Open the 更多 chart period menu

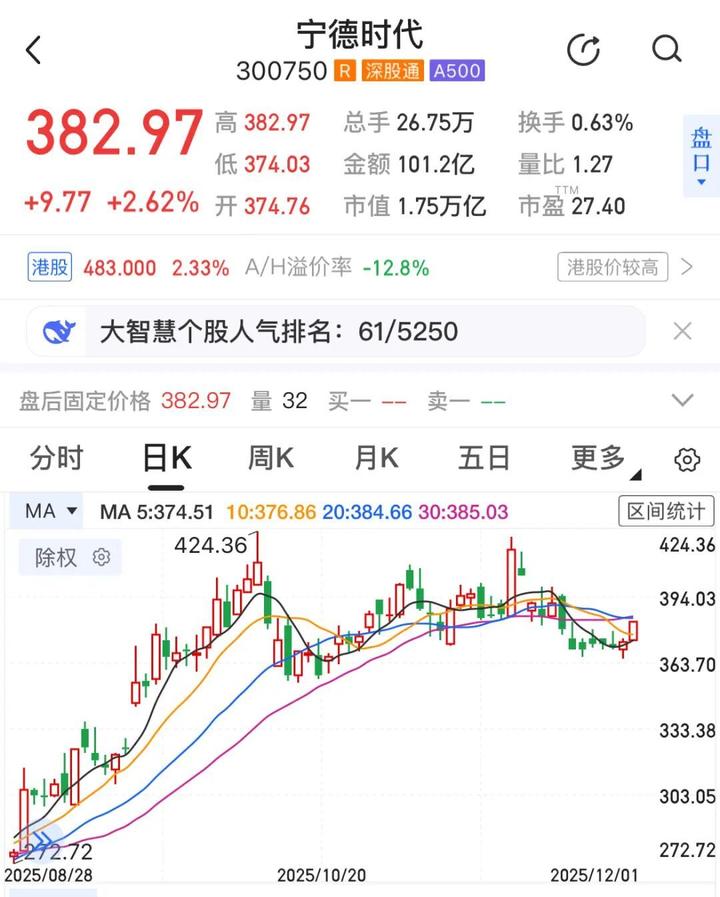pyautogui.click(x=603, y=459)
